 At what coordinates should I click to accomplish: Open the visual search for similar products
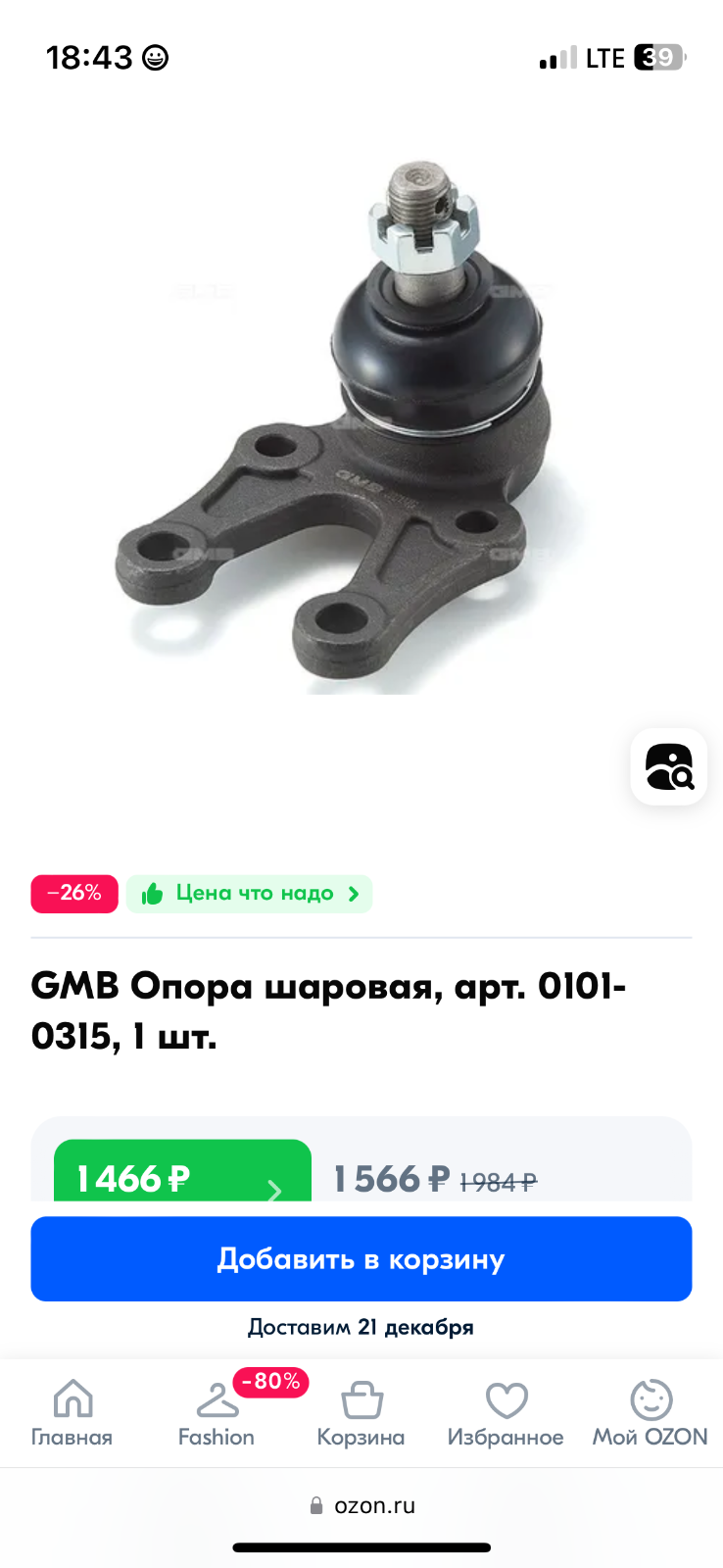669,766
